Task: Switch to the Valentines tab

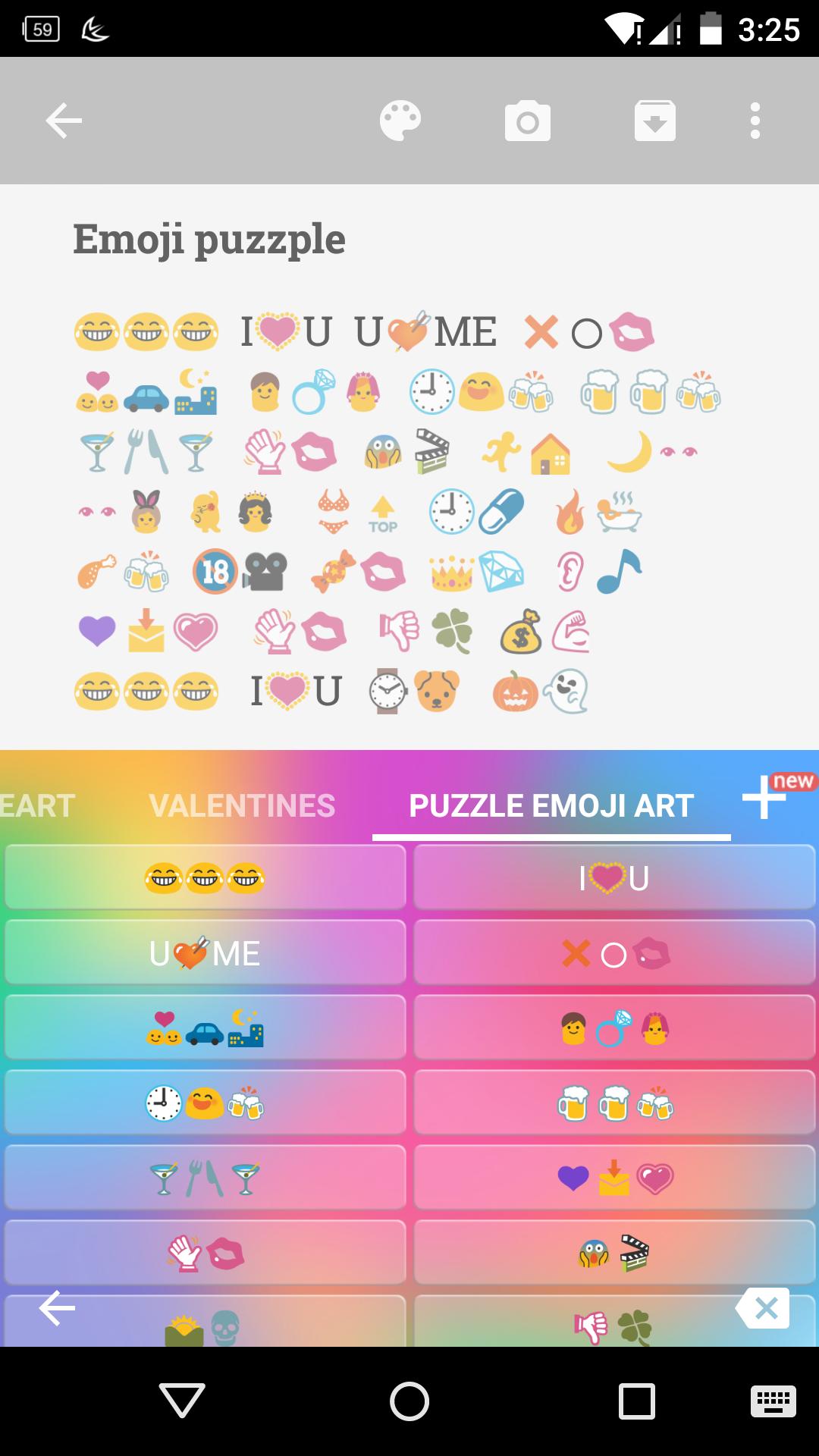Action: pyautogui.click(x=242, y=805)
